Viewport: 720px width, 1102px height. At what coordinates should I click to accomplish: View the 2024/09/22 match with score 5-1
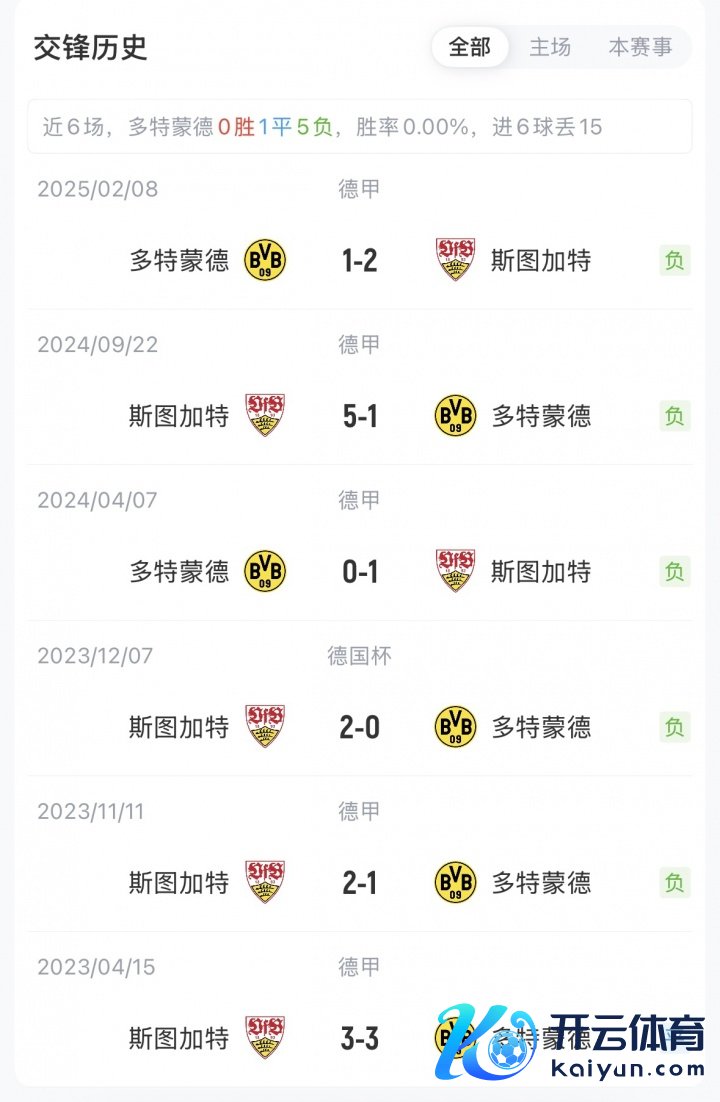360,416
